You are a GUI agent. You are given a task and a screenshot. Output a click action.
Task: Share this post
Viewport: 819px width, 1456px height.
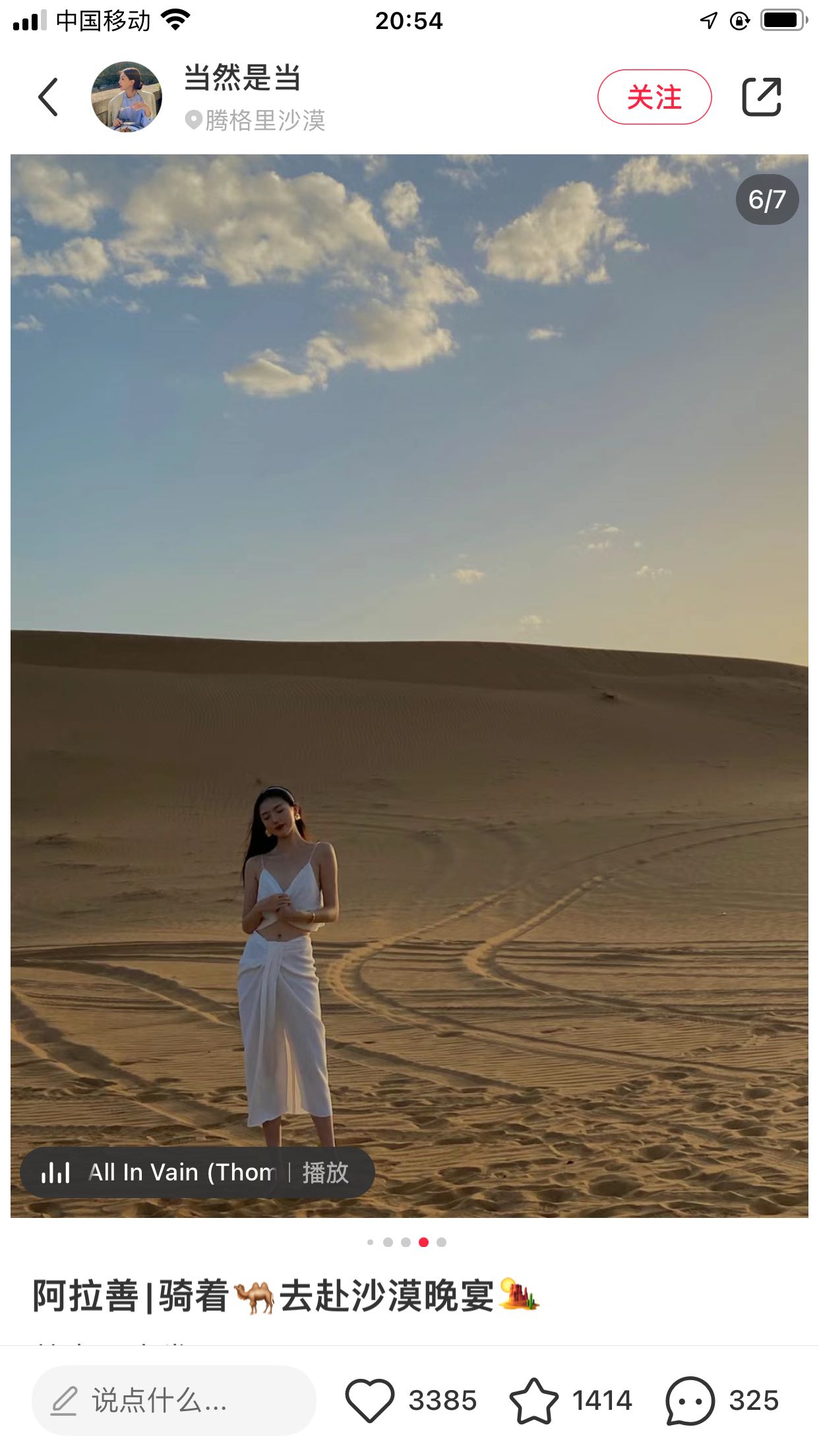pos(762,97)
